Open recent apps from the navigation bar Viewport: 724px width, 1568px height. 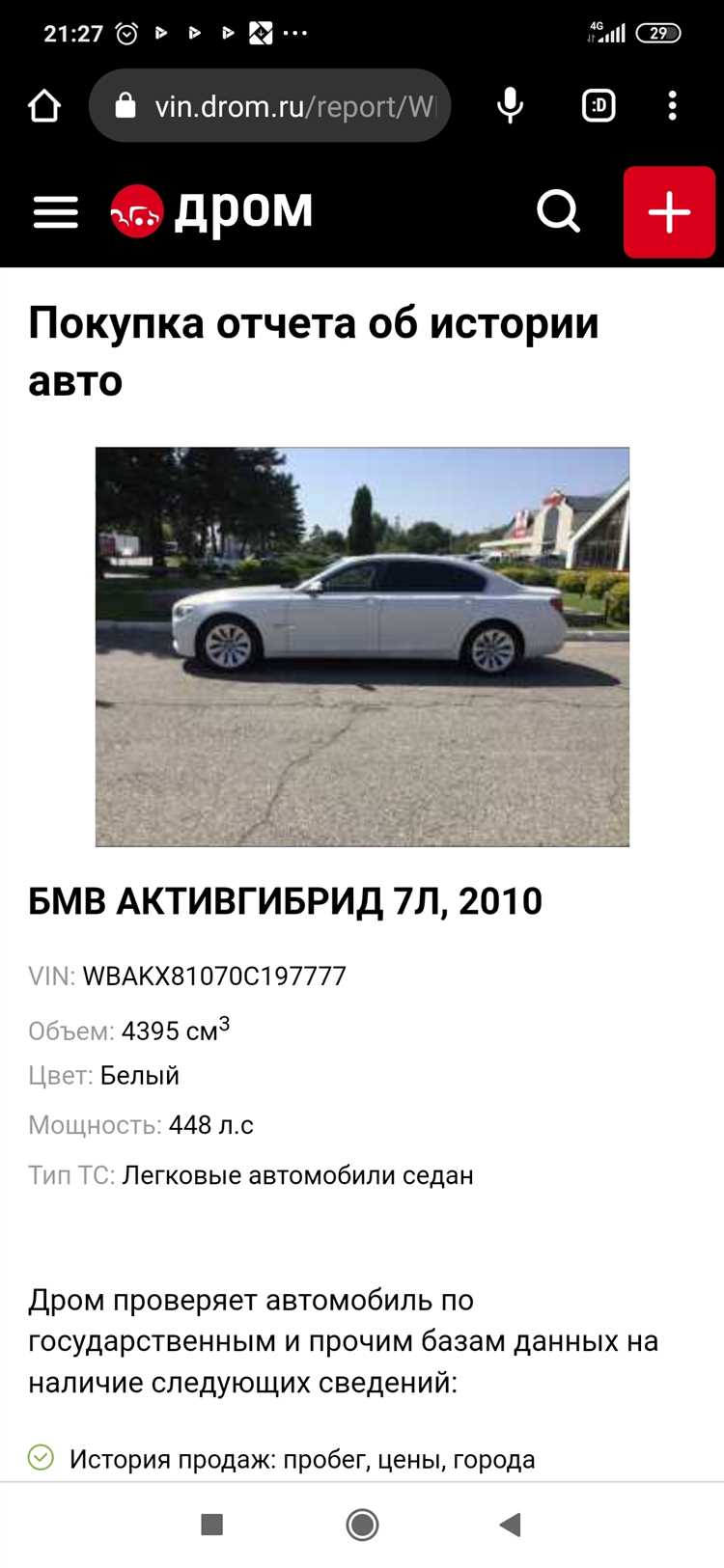(212, 1525)
